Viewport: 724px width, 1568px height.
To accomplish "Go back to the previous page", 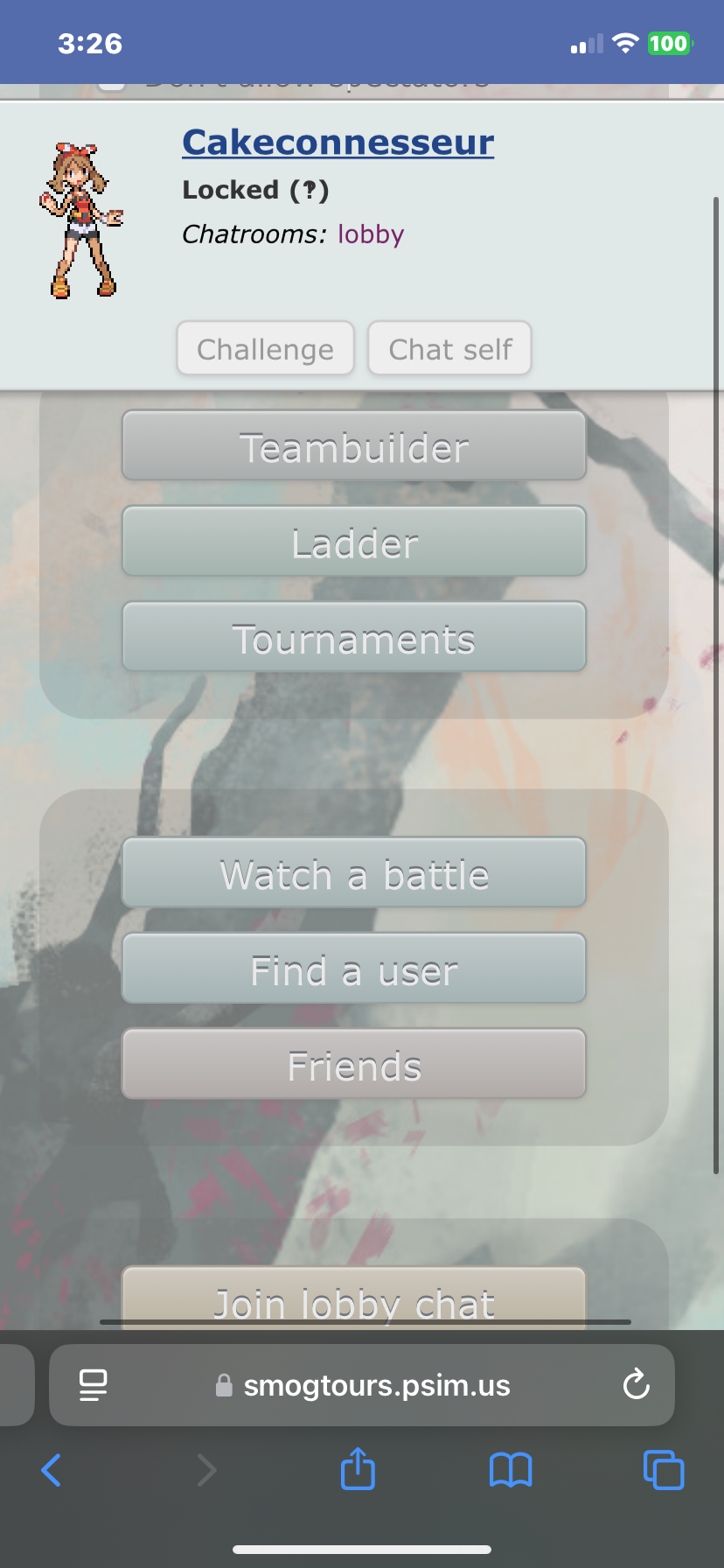I will [52, 1470].
